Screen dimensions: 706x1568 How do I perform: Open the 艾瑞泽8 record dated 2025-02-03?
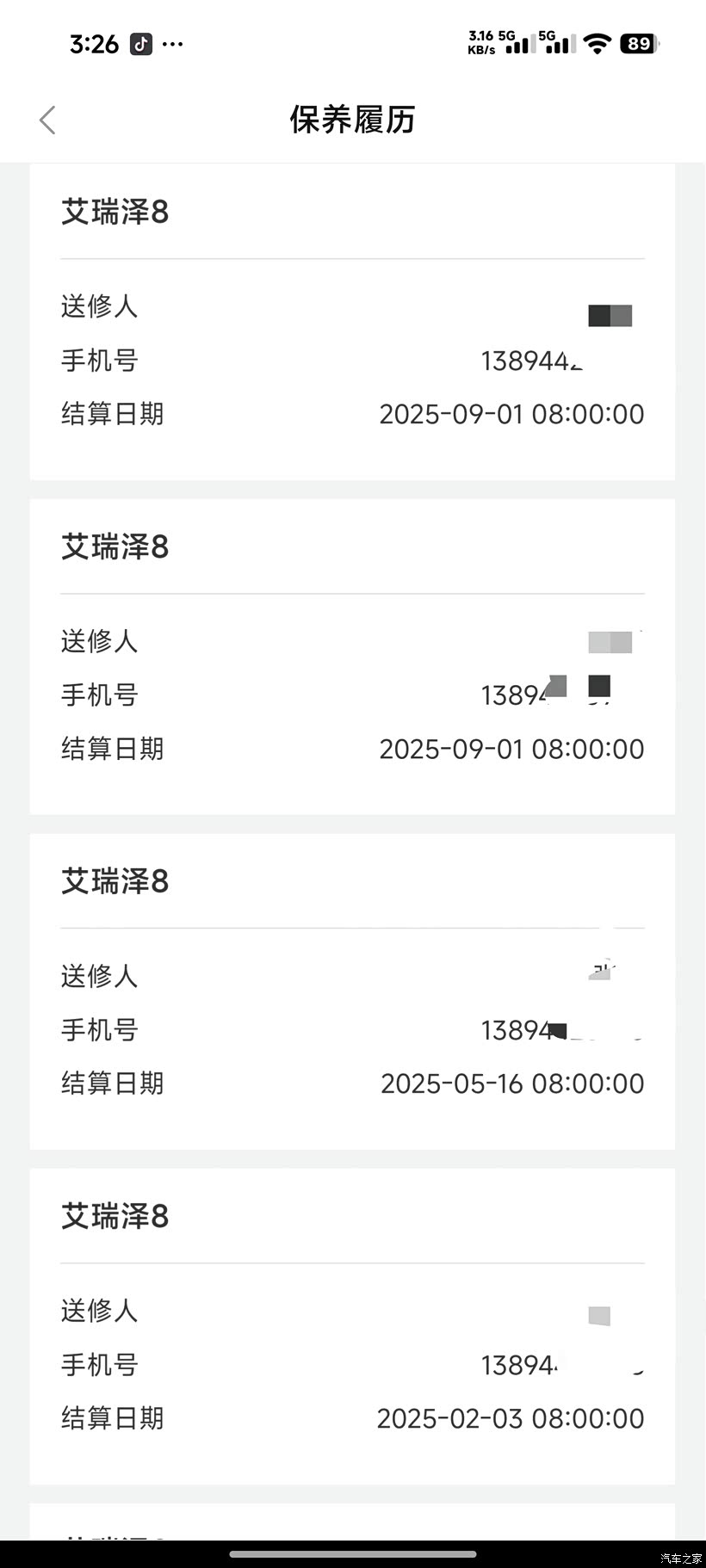(x=352, y=1325)
